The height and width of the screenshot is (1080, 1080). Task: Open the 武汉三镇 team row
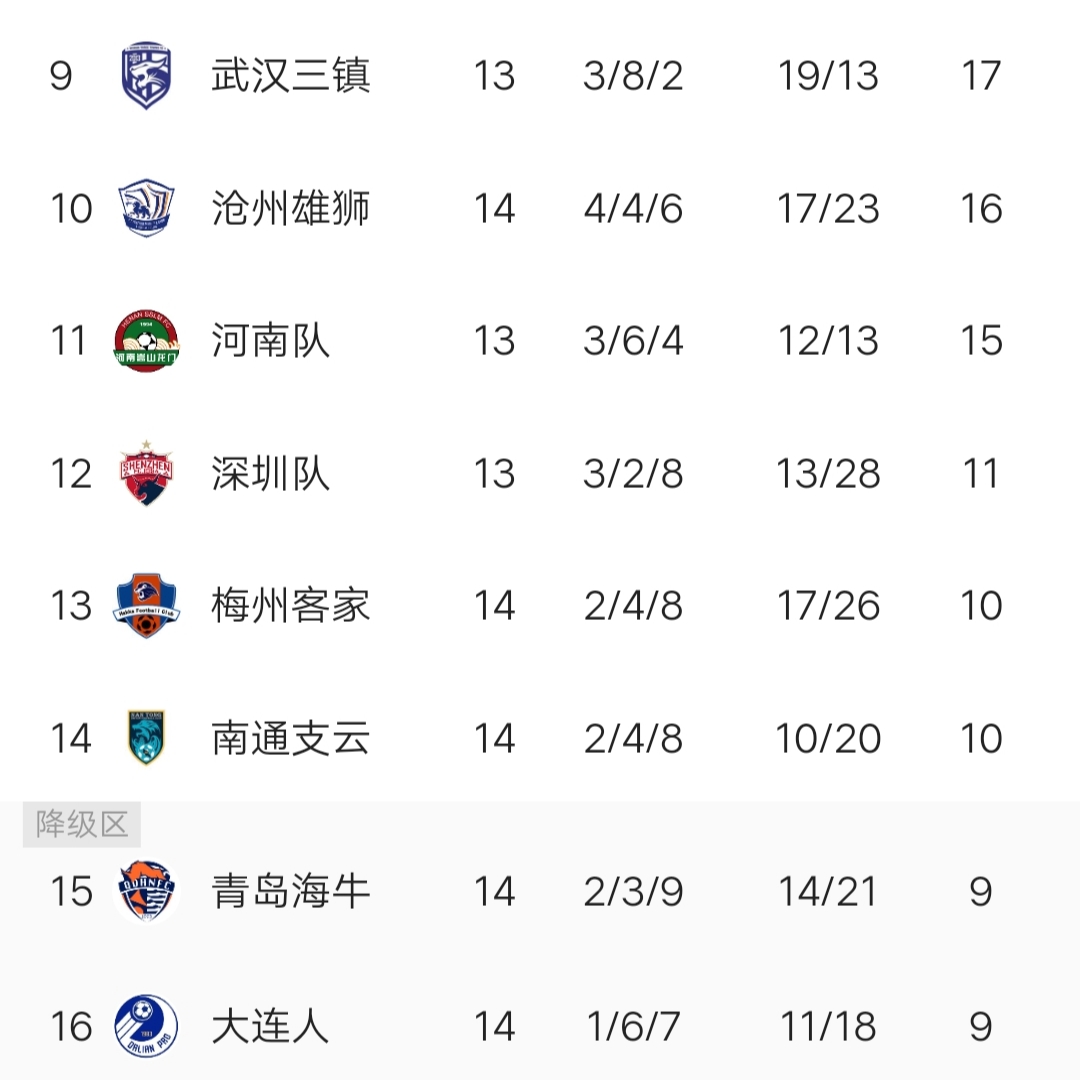[x=290, y=76]
